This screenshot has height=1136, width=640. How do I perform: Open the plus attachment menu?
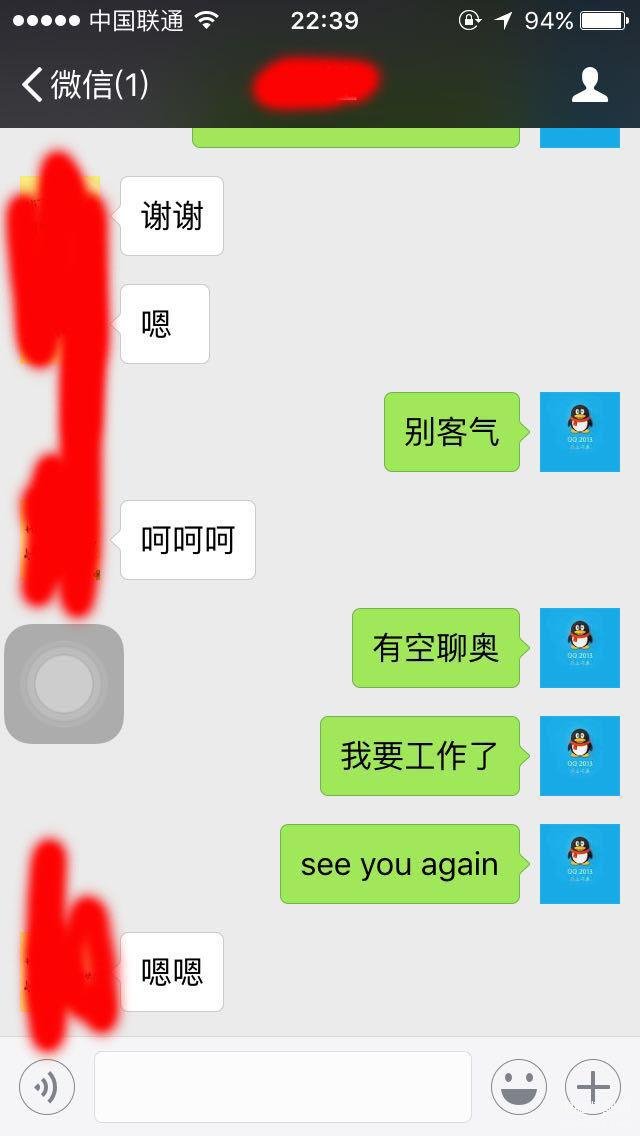pyautogui.click(x=593, y=1087)
